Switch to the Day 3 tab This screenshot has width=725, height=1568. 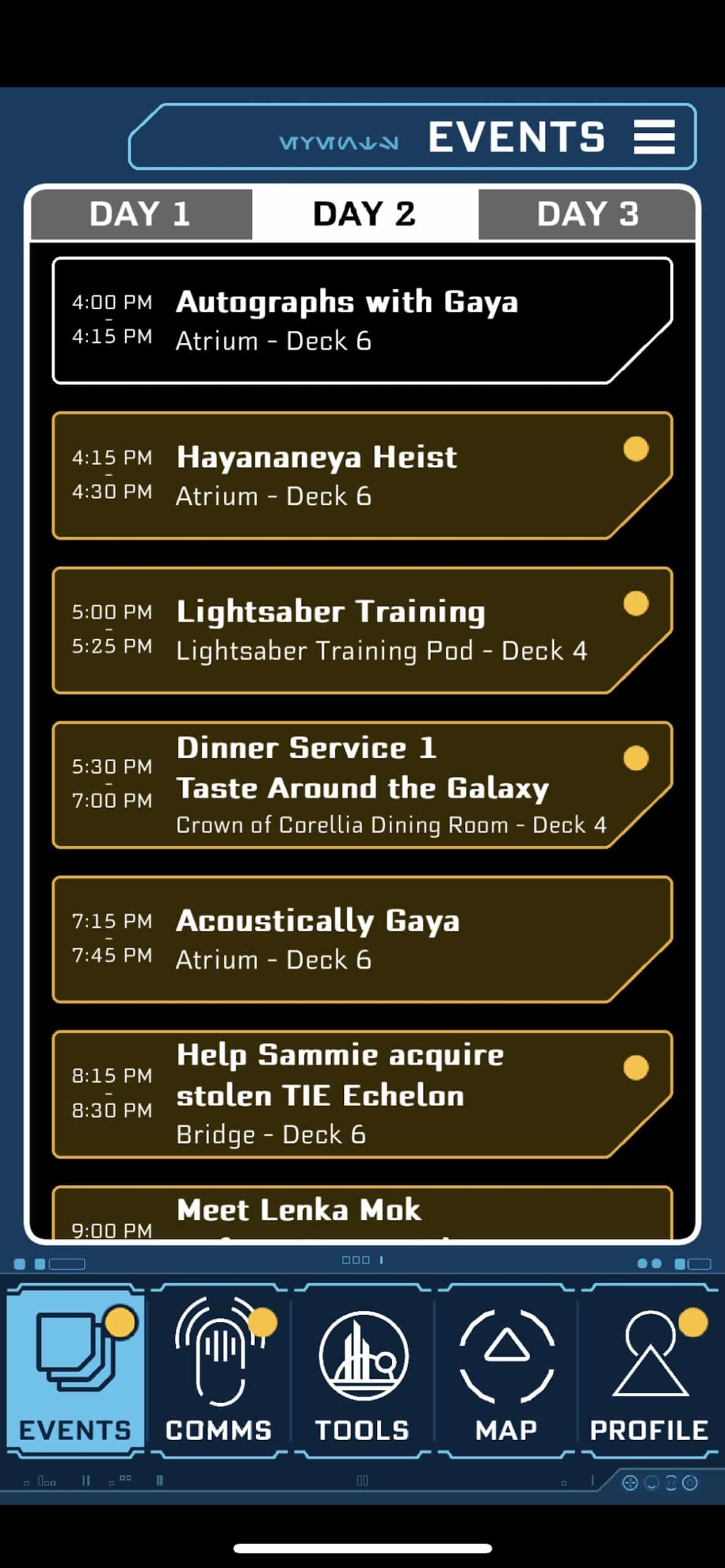pos(587,214)
